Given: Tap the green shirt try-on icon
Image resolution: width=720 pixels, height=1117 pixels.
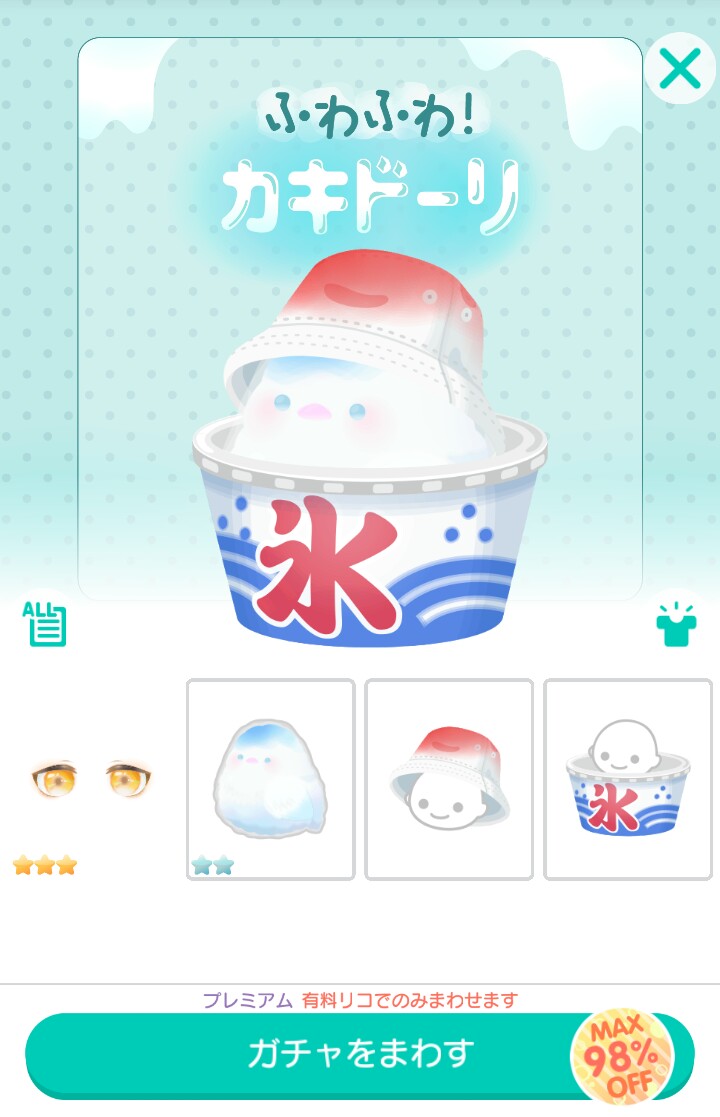Looking at the screenshot, I should (x=676, y=624).
